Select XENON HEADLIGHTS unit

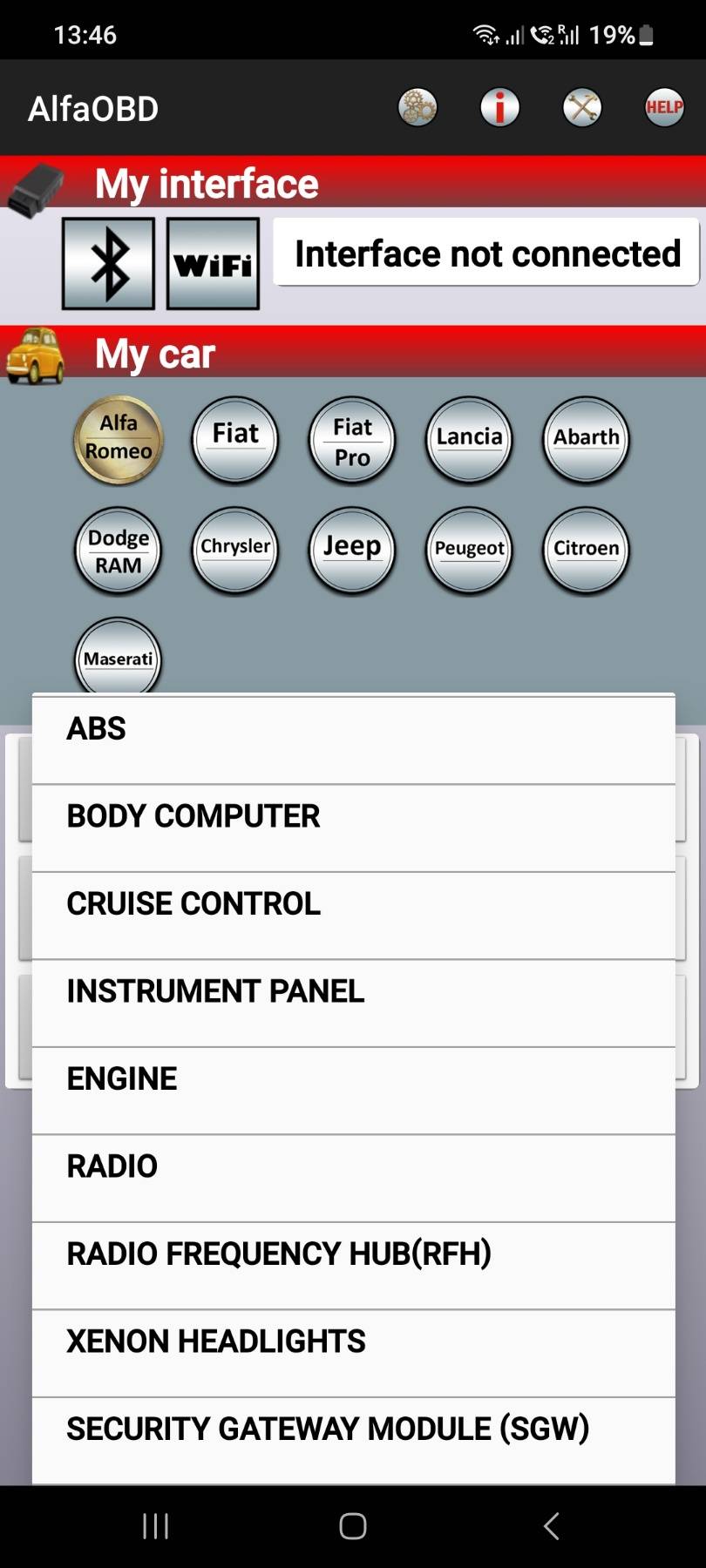coord(353,1352)
